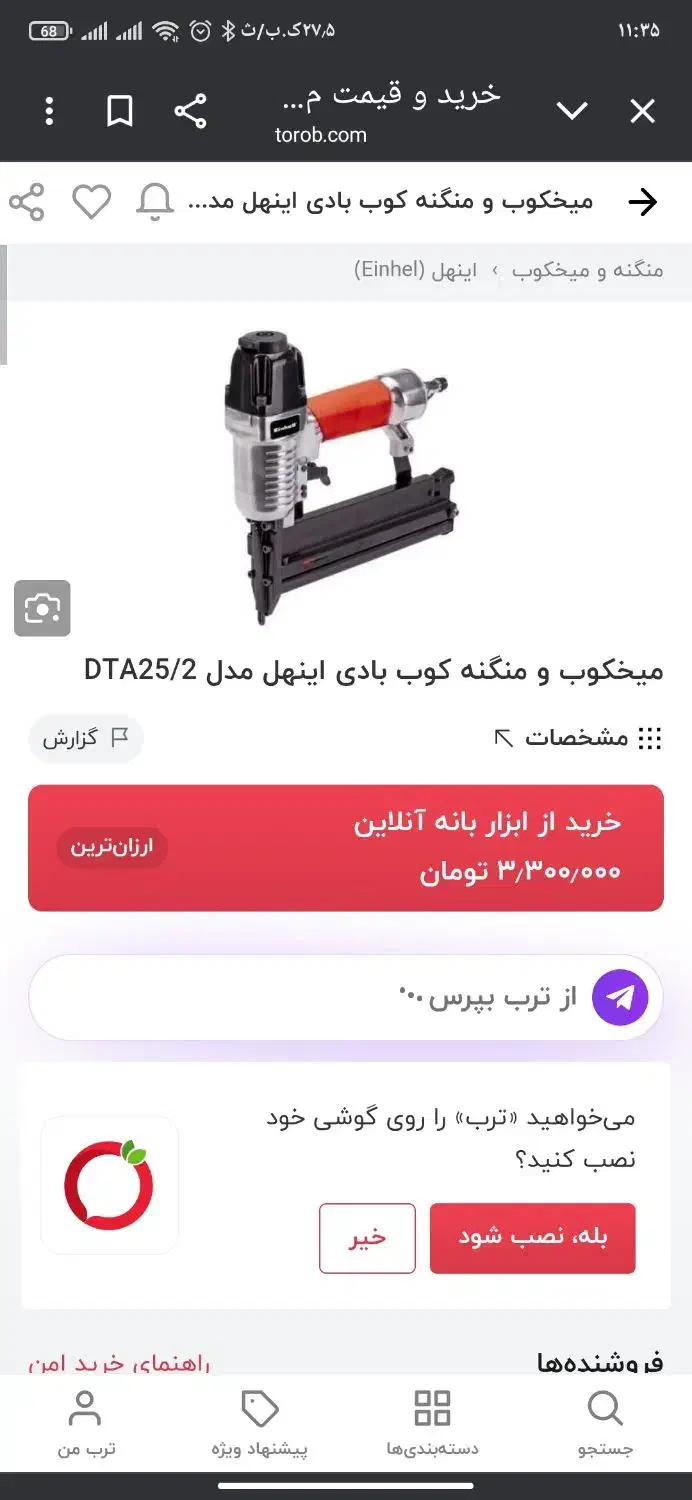The height and width of the screenshot is (1500, 692).
Task: Confirm install with بله، نصب شود
Action: tap(532, 1237)
